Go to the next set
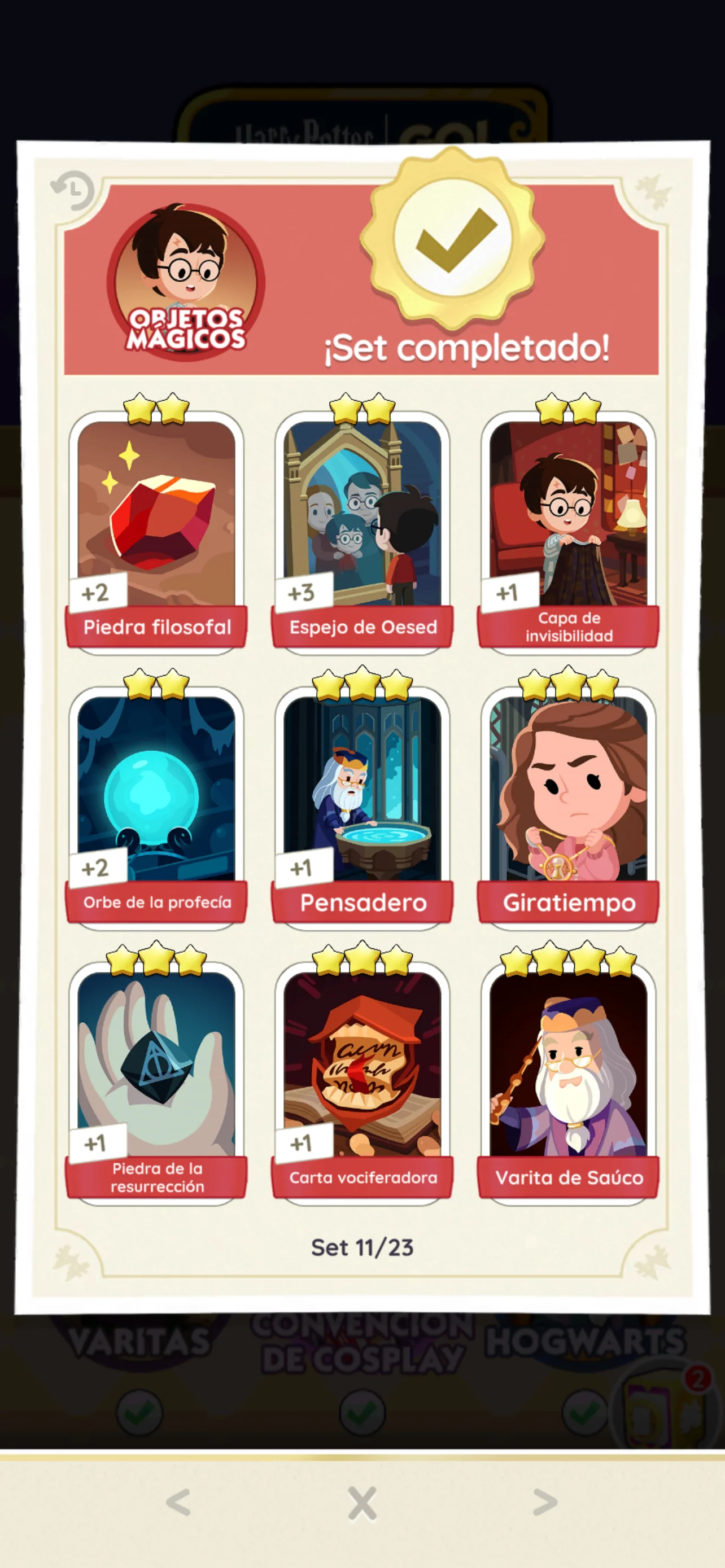Viewport: 725px width, 1568px height. [545, 1501]
